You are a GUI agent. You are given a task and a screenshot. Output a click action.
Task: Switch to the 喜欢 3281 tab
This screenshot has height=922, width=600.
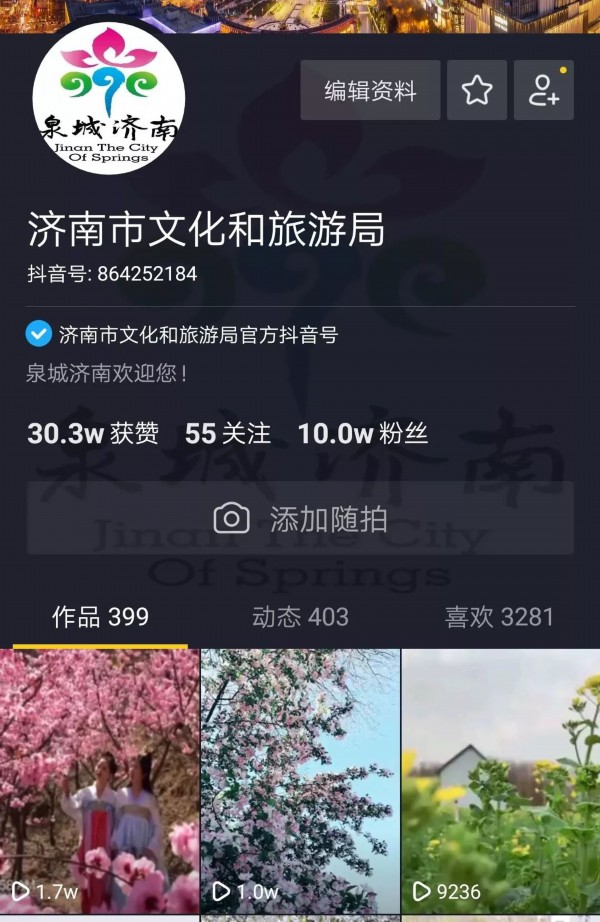tap(498, 617)
